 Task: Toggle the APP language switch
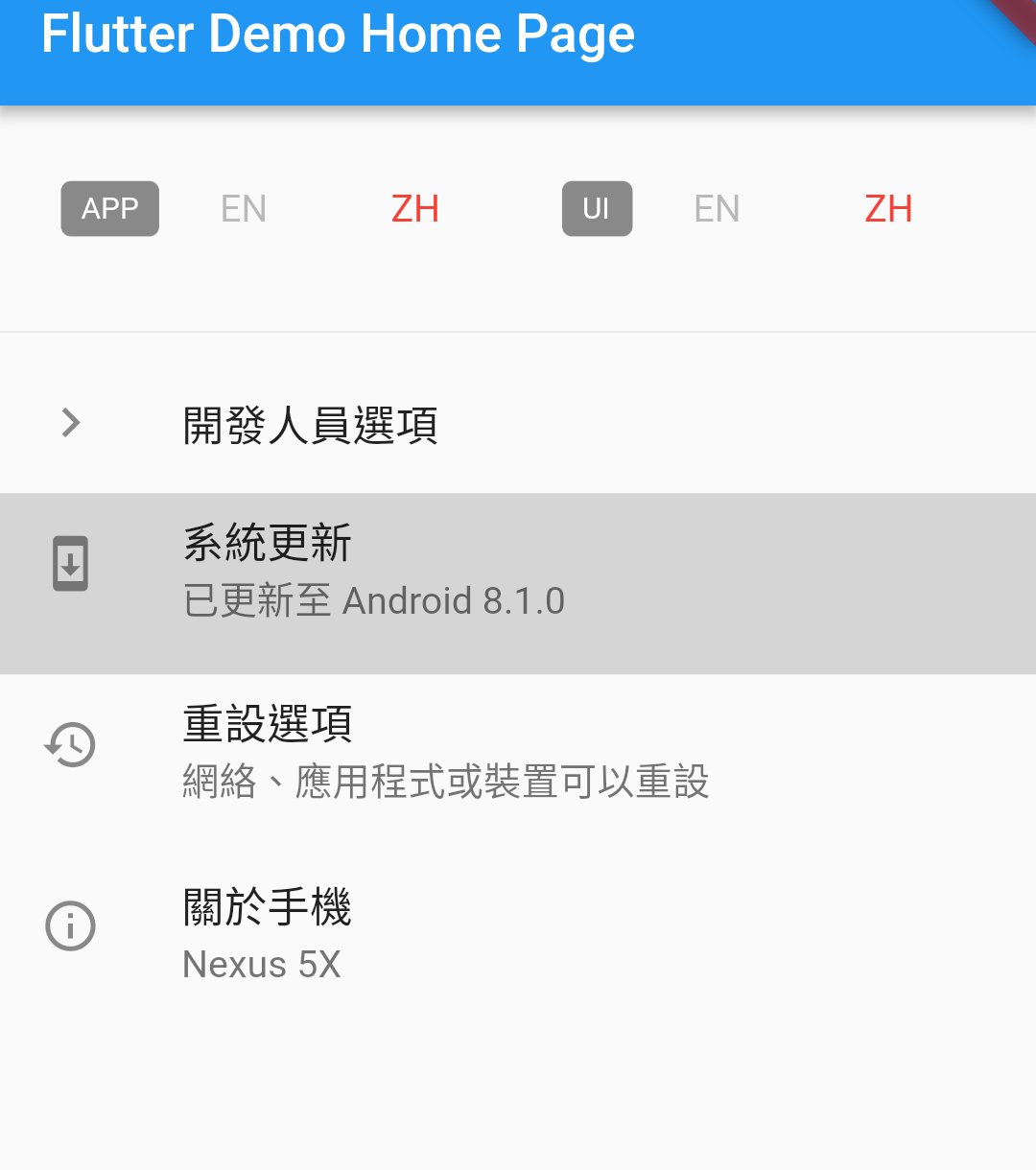coord(109,208)
